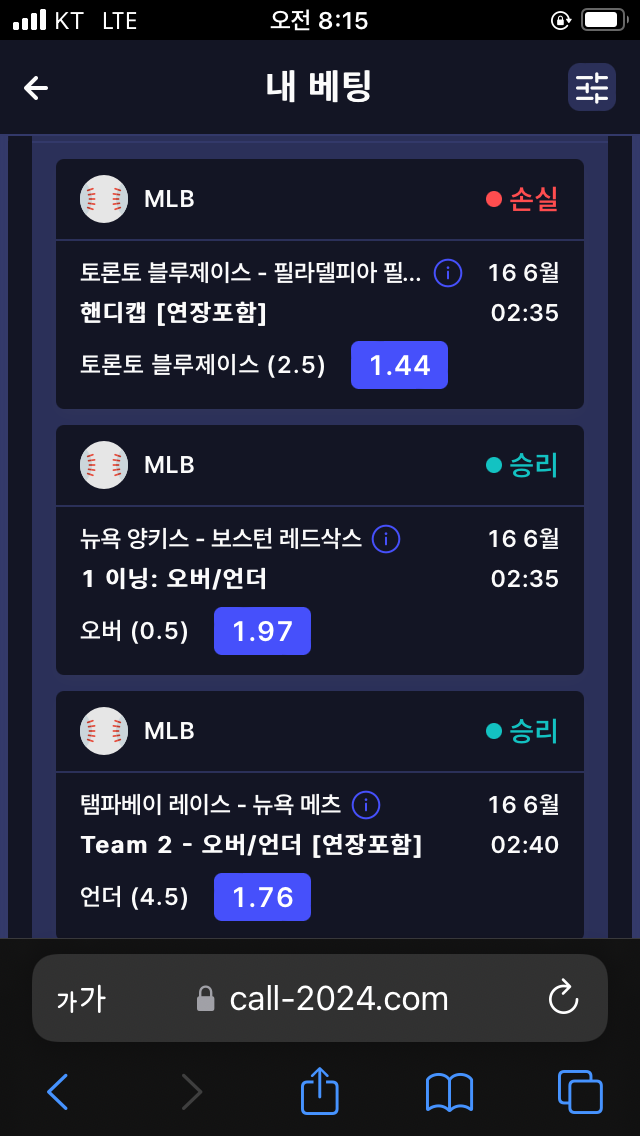Open the 오버 (0.5) 1.97 odds bet

(x=262, y=631)
